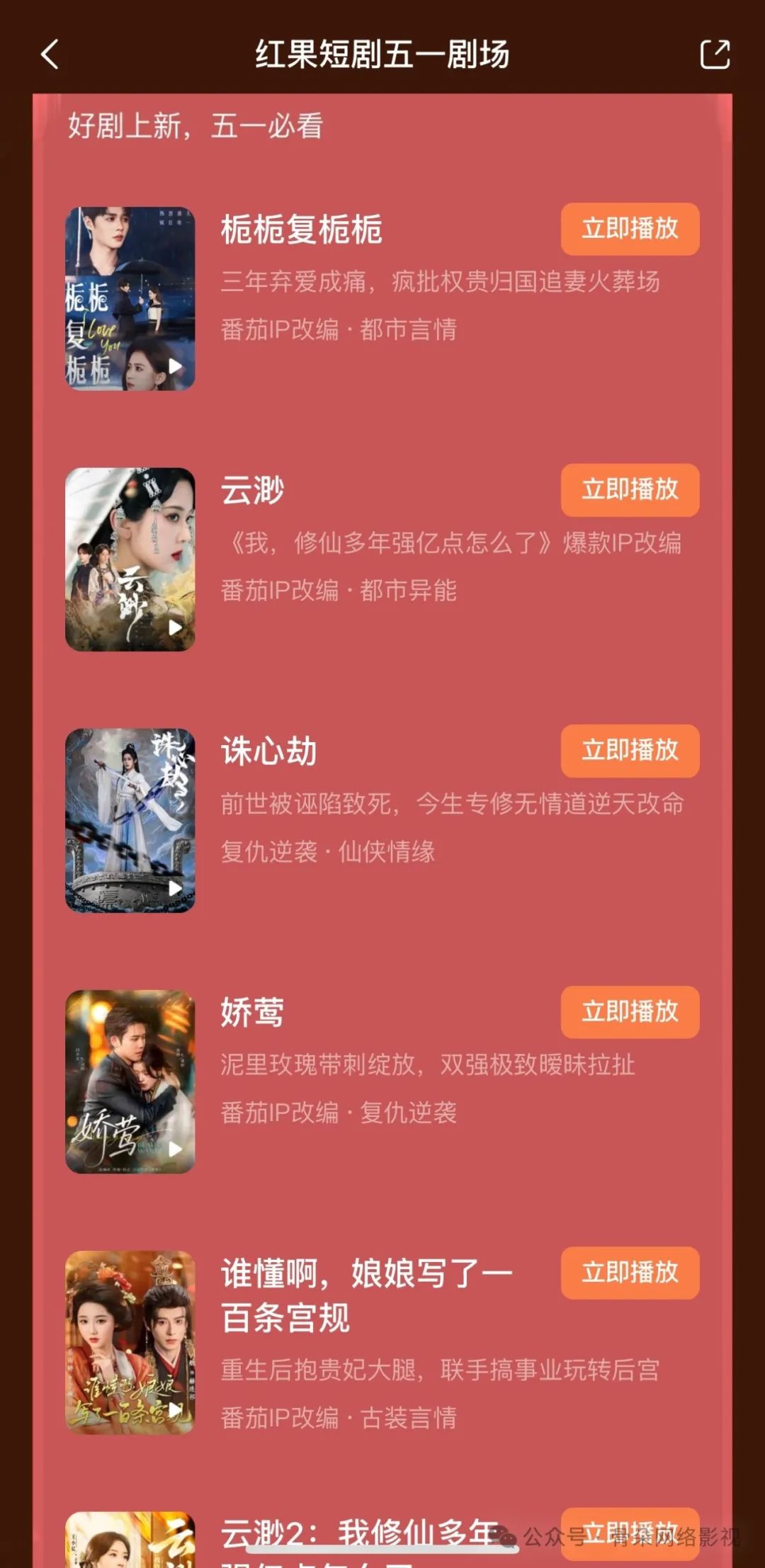Open the 云渺 poster thumbnail
The width and height of the screenshot is (765, 1568).
[x=130, y=559]
